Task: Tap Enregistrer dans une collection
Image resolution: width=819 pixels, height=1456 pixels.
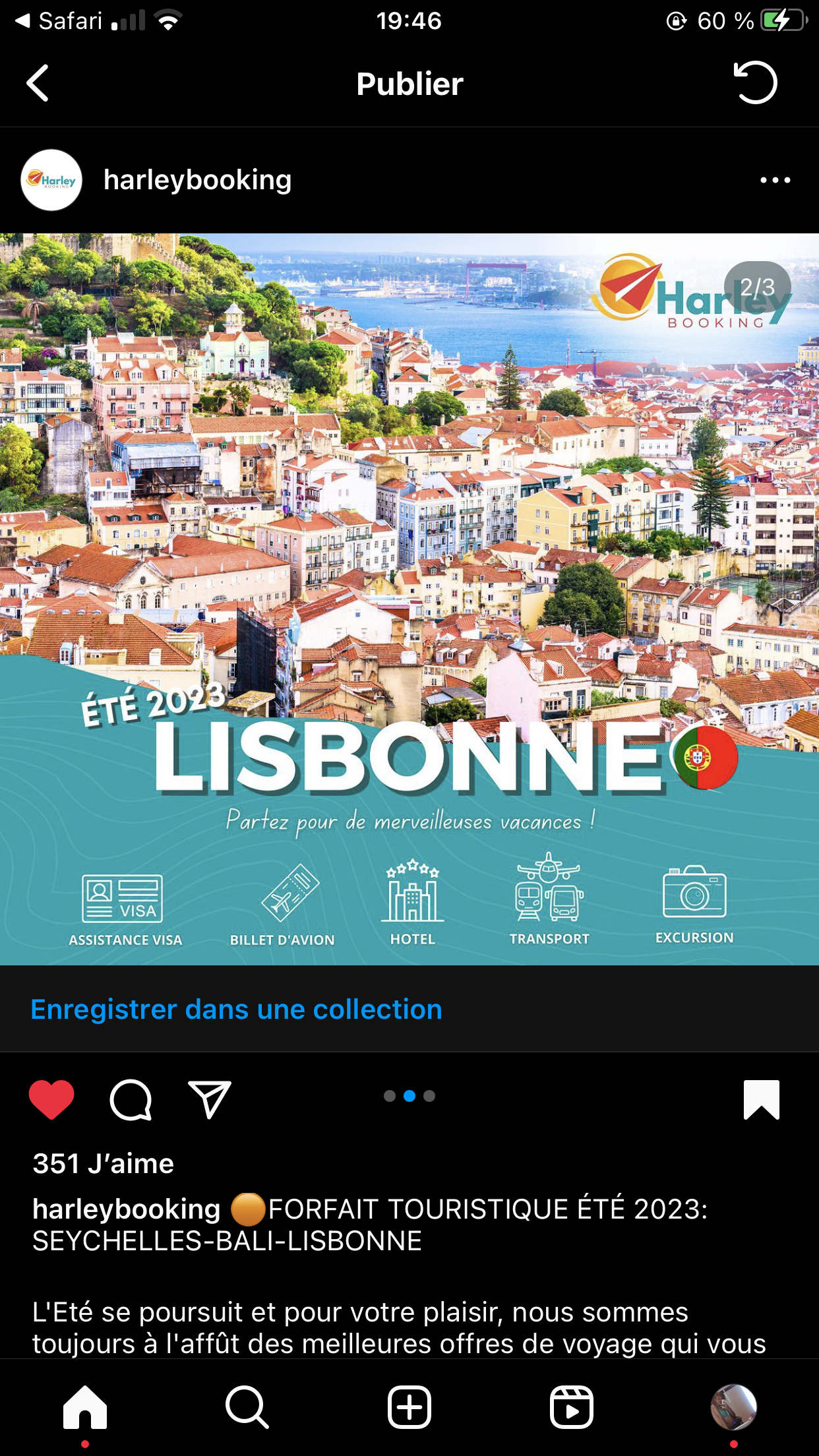Action: [x=236, y=1010]
